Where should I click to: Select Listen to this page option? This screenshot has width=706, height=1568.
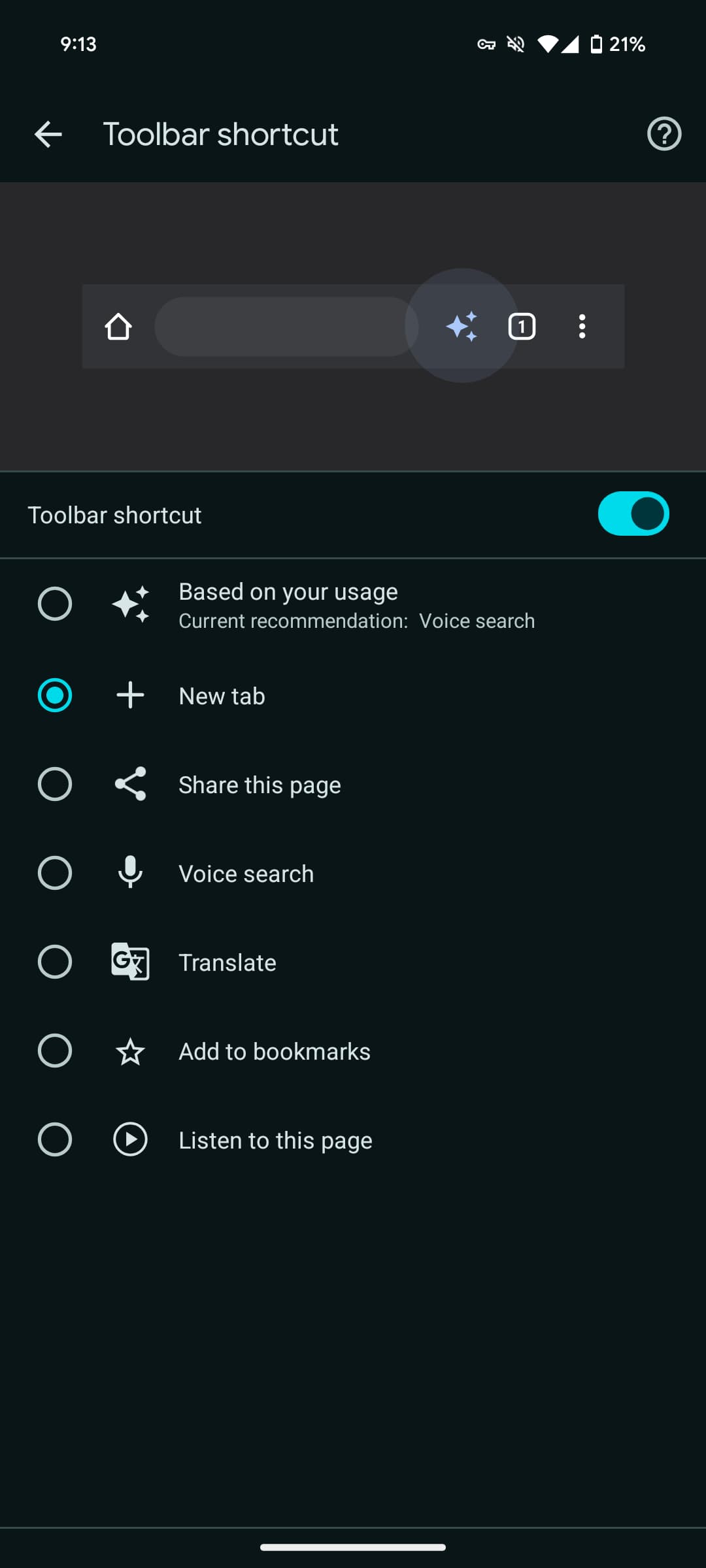click(x=55, y=1139)
